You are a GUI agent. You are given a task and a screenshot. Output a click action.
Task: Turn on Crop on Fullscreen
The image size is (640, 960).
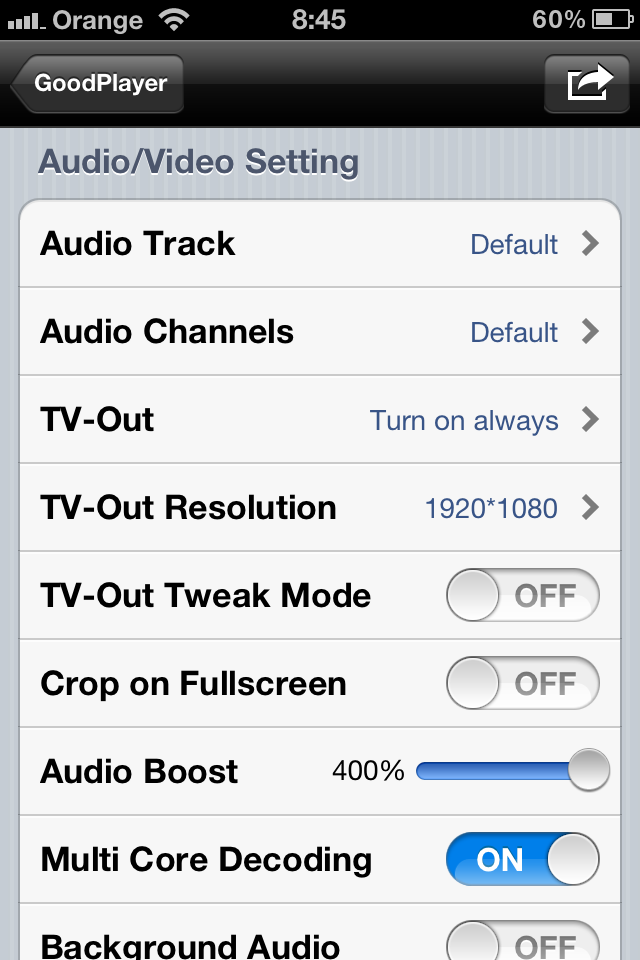coord(522,684)
